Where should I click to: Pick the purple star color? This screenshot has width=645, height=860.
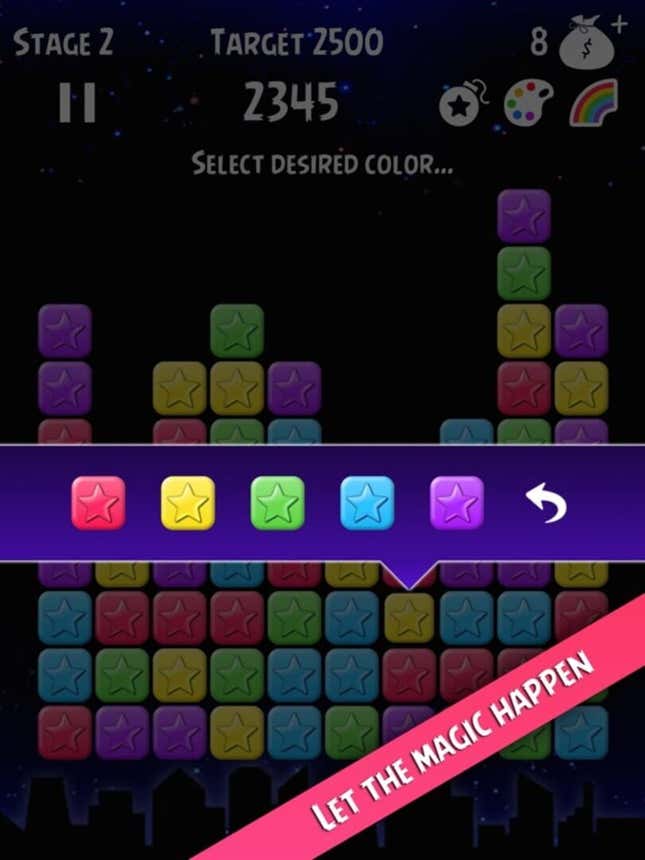[x=457, y=503]
